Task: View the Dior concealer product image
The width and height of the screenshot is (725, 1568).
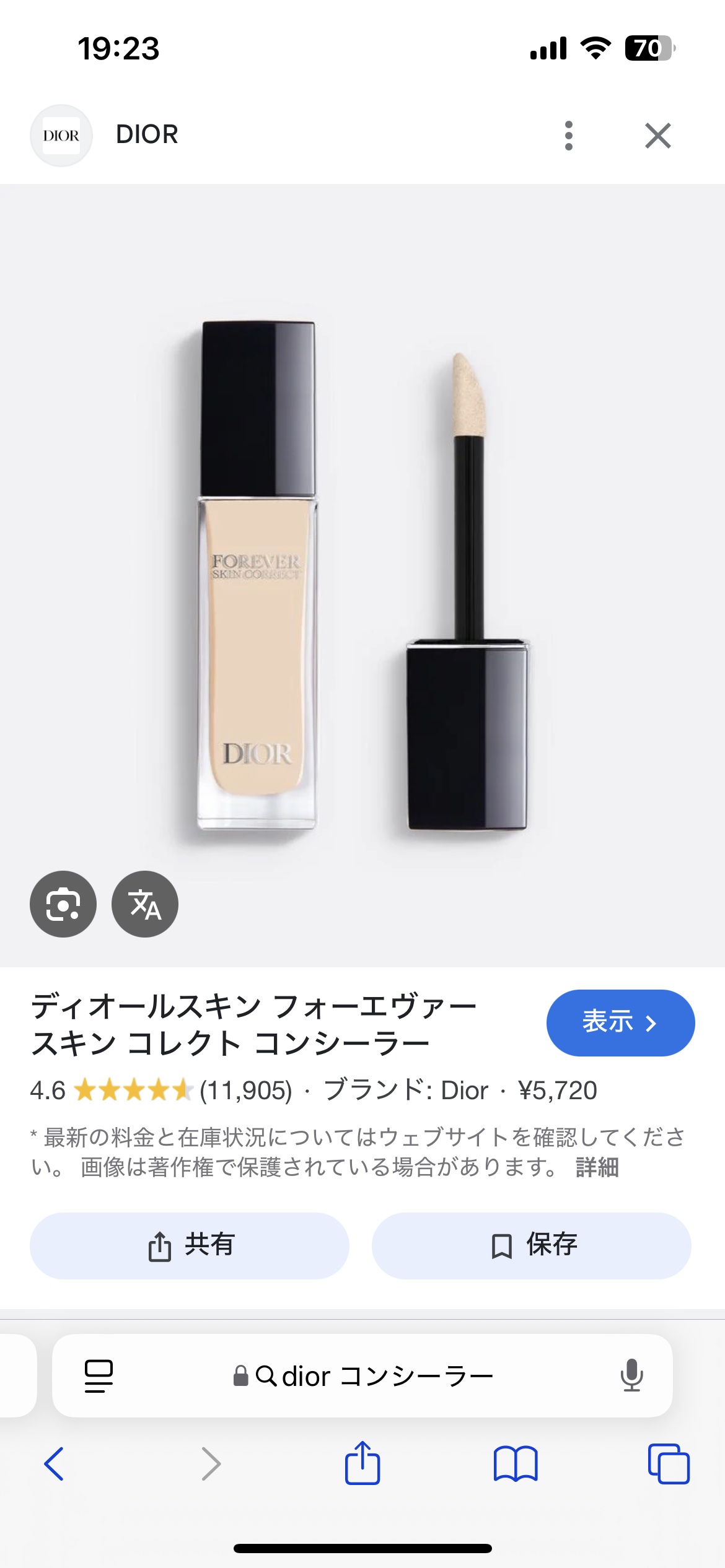Action: [x=362, y=576]
